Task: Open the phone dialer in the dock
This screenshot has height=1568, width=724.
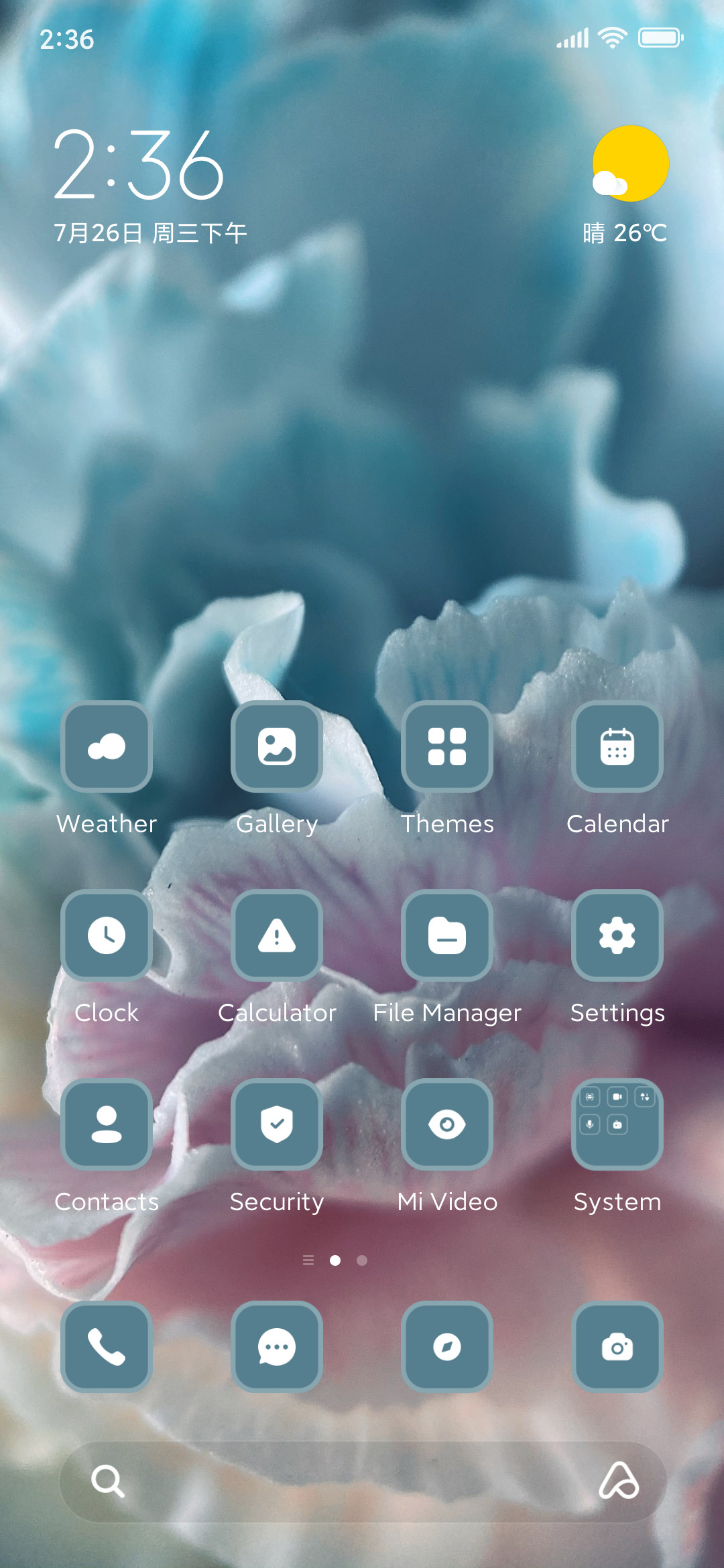Action: (x=107, y=1347)
